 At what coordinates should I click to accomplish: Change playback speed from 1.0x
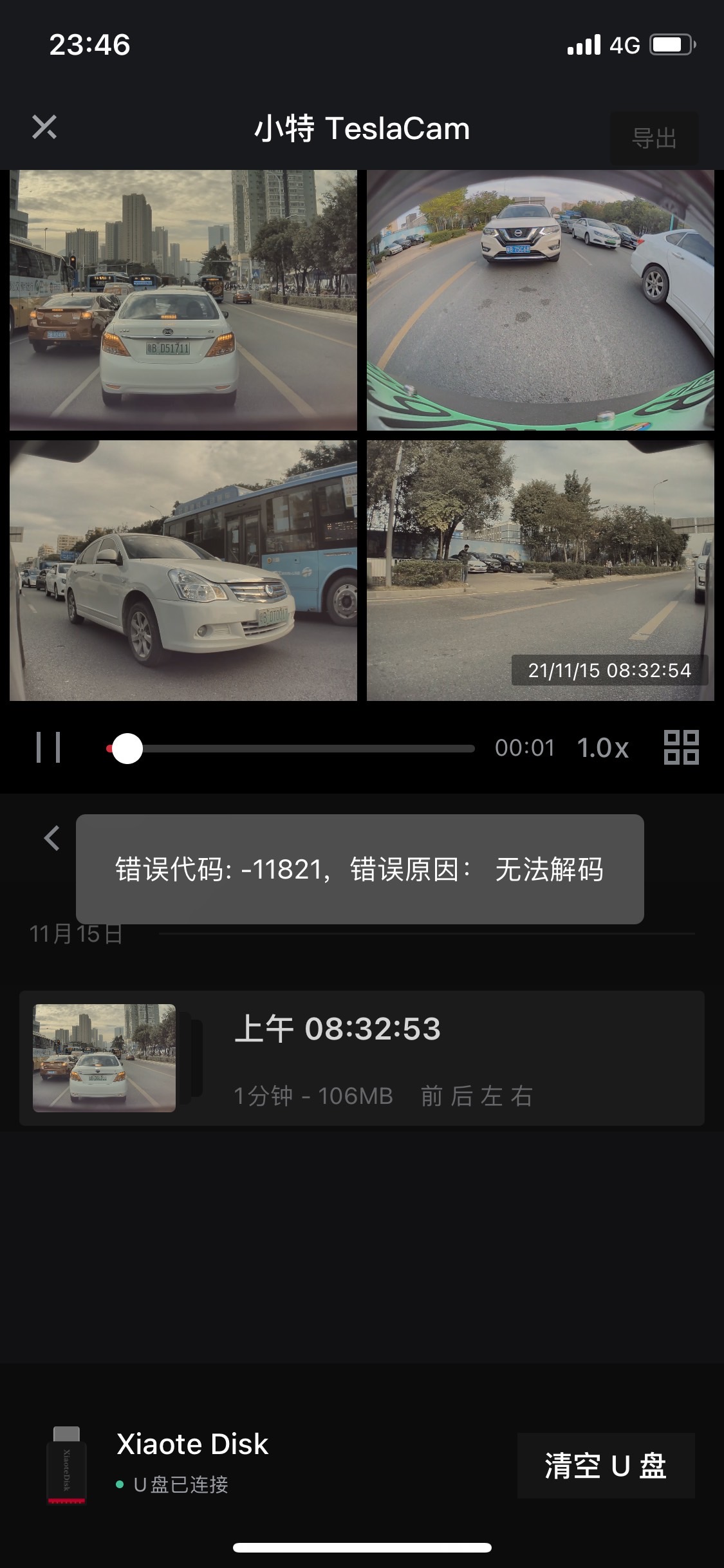(603, 747)
